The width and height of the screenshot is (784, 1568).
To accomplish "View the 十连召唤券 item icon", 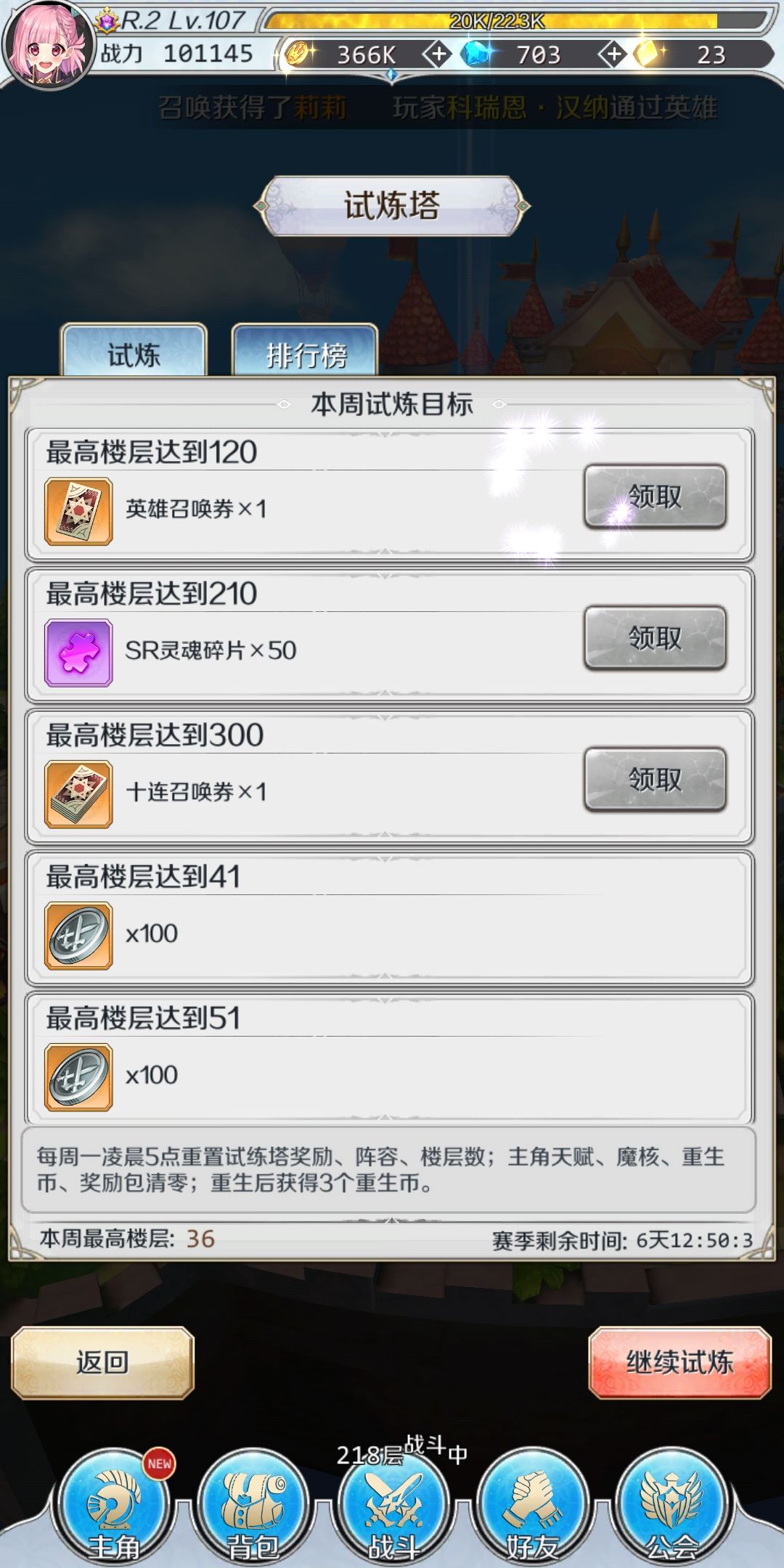I will pyautogui.click(x=78, y=794).
